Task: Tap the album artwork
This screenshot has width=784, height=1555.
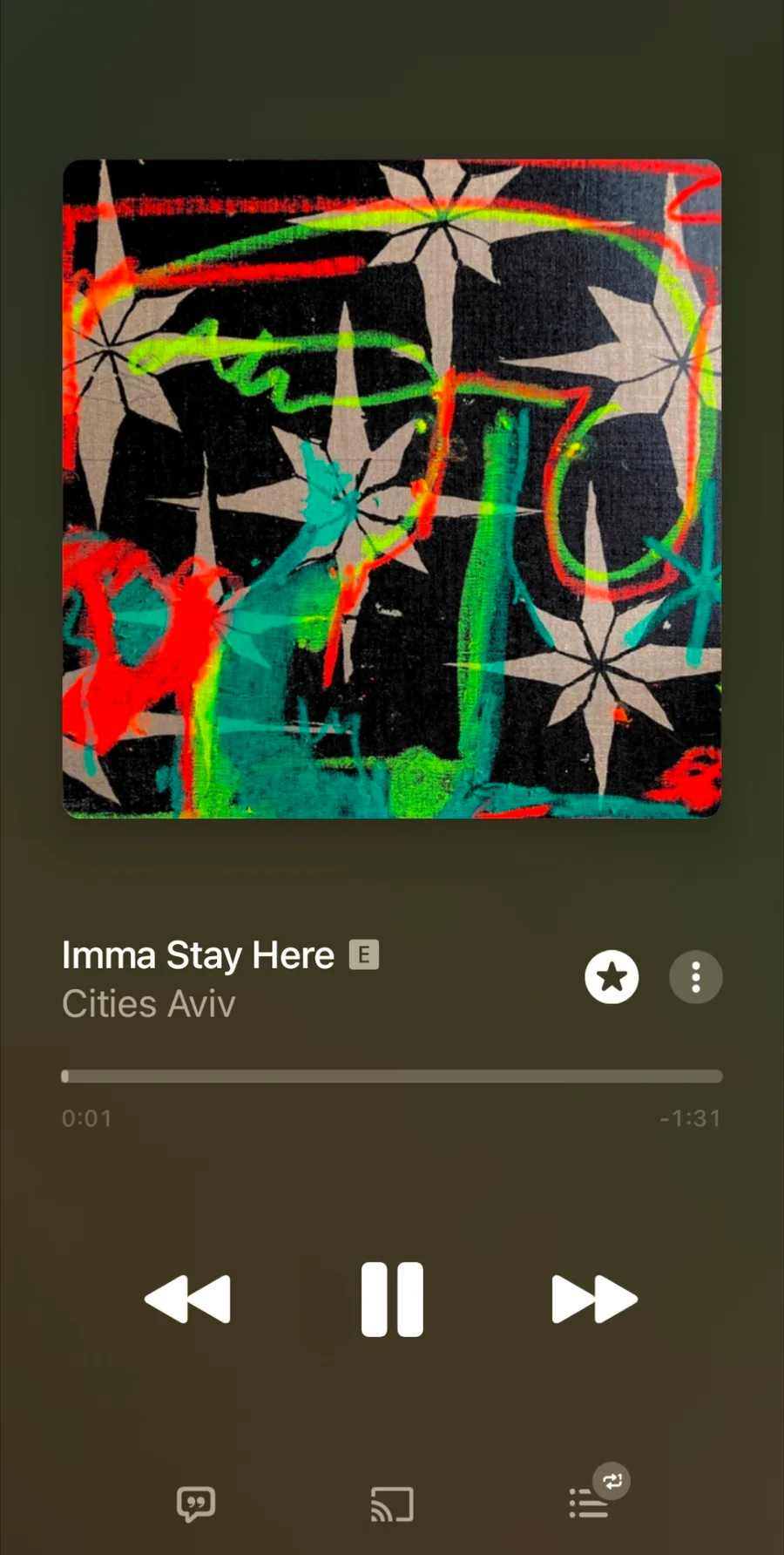Action: point(392,488)
